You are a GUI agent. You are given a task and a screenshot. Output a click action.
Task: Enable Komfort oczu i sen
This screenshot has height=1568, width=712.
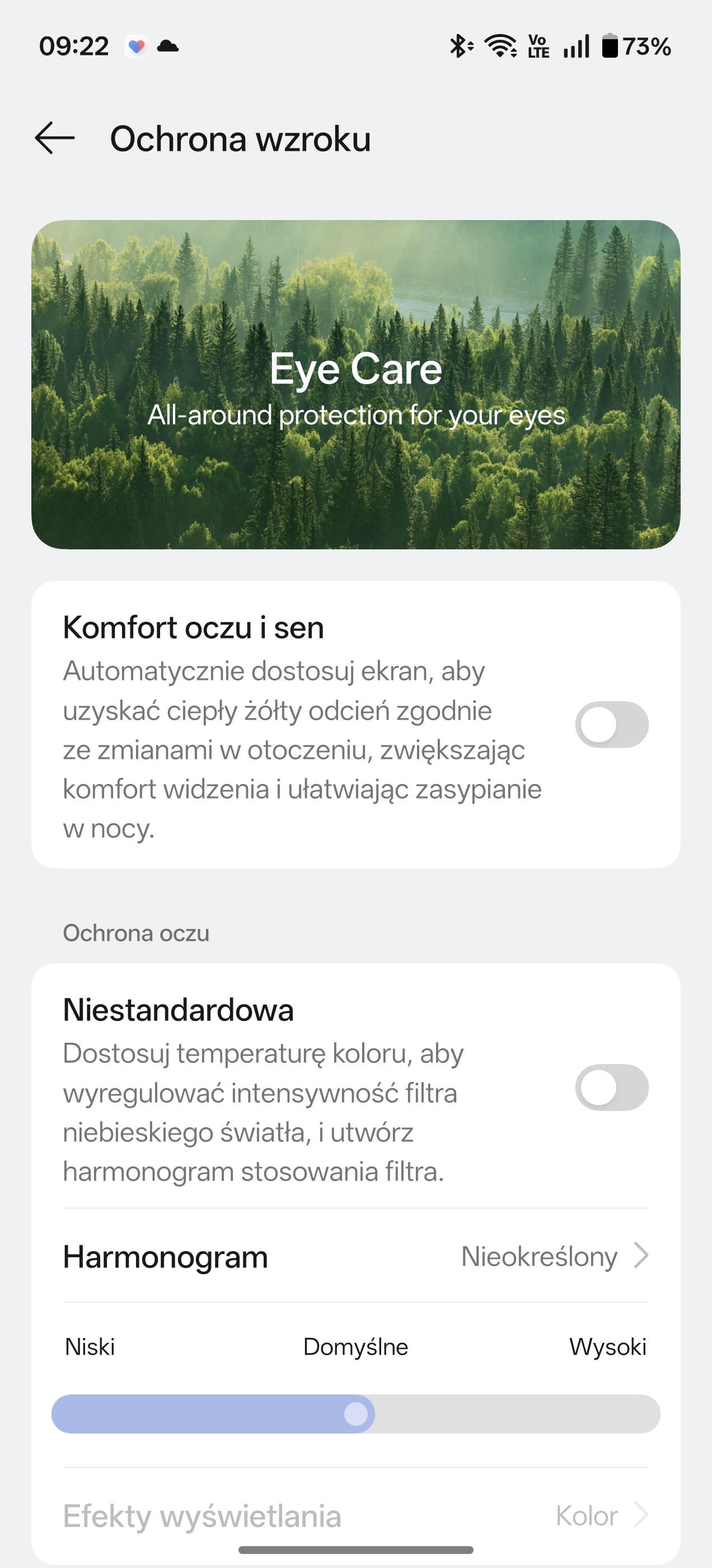(611, 724)
